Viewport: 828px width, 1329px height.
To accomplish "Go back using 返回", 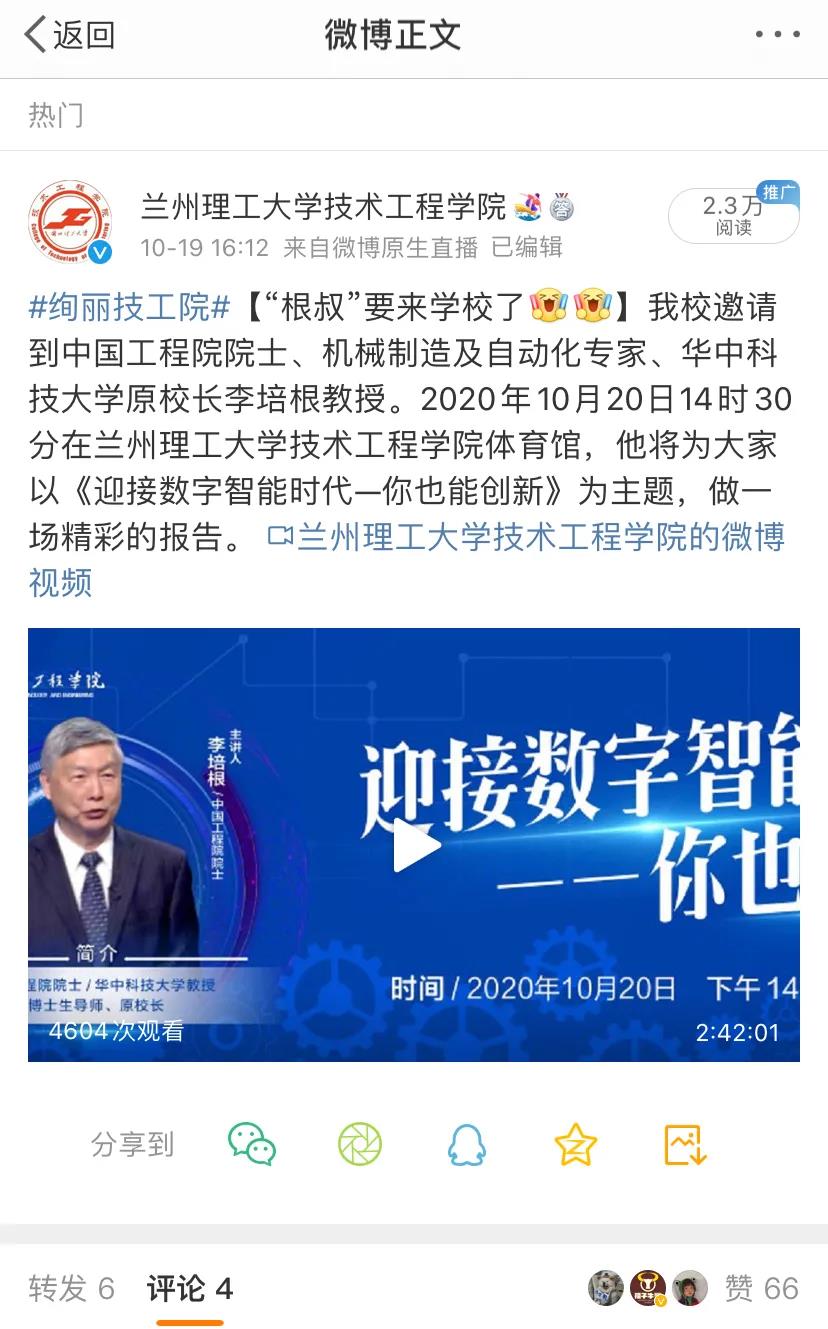I will click(68, 35).
